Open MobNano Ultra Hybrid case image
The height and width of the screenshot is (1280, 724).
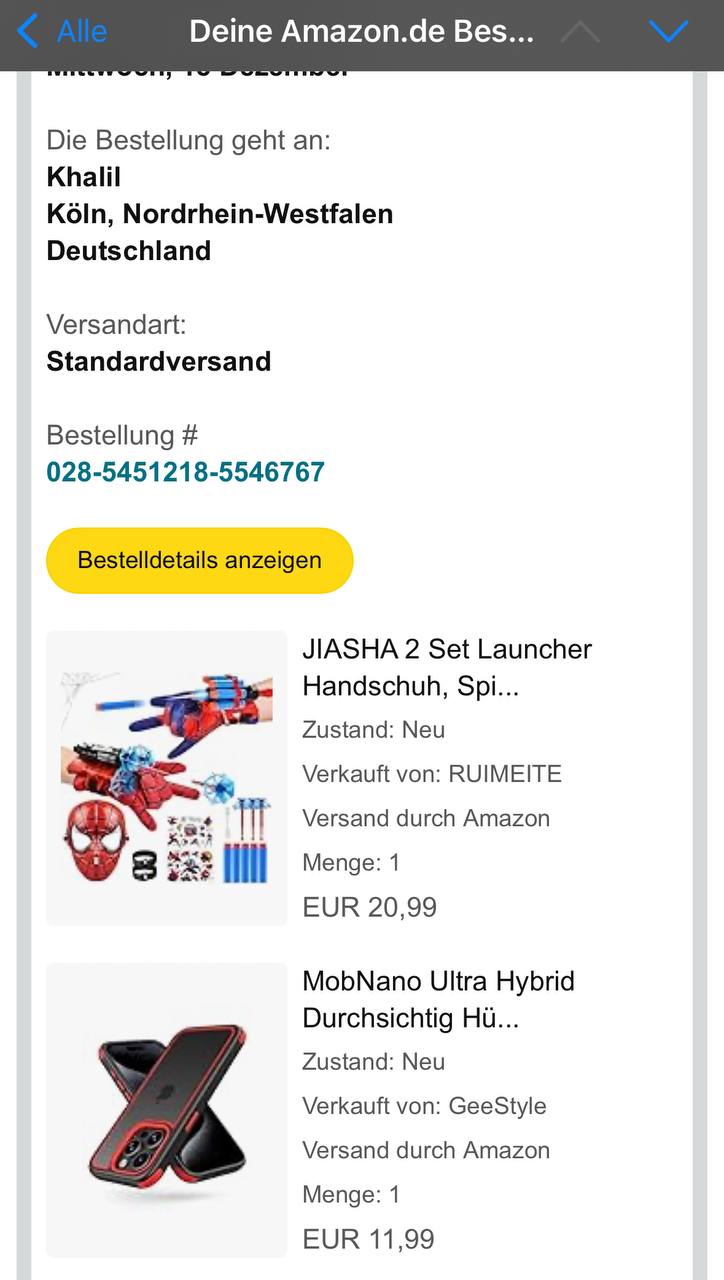coord(166,1110)
